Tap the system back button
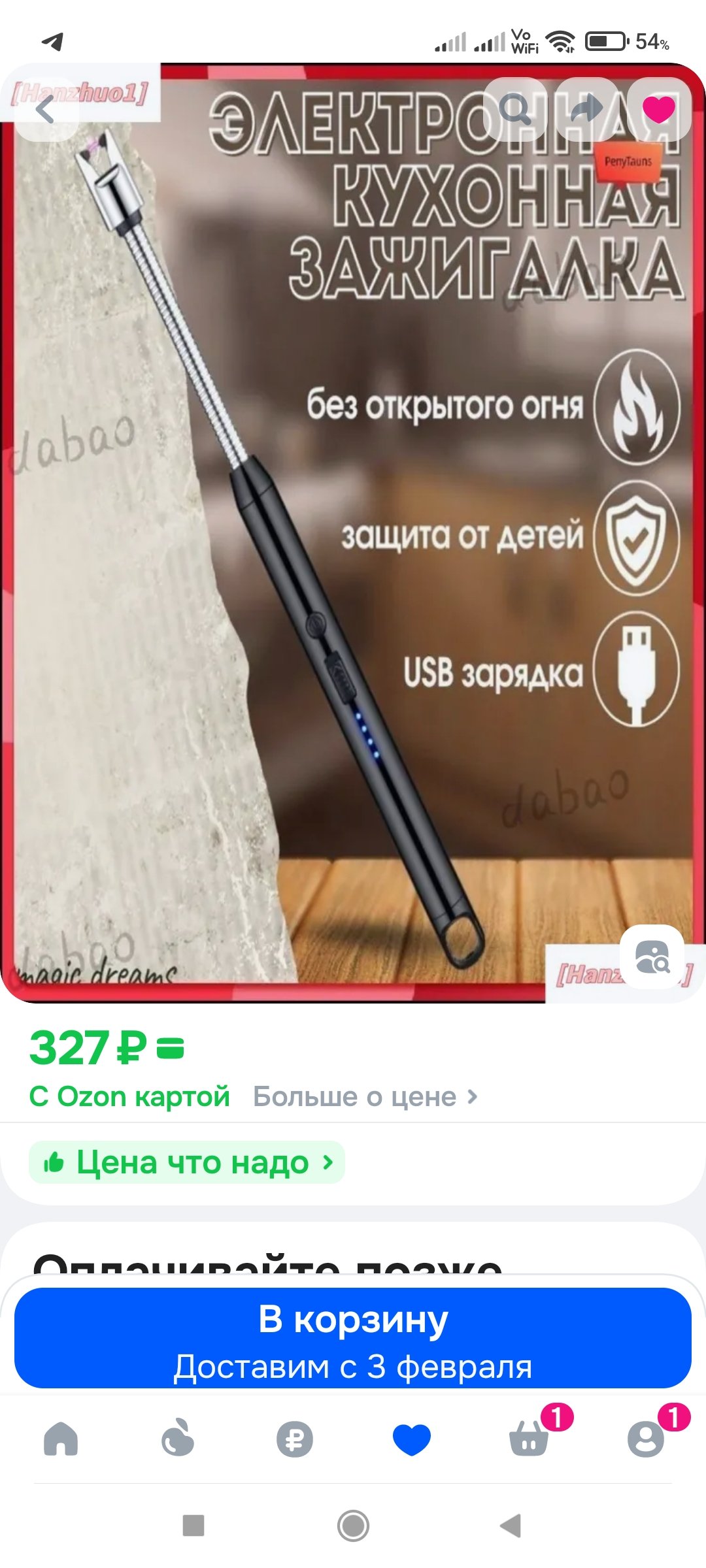706x1568 pixels. coord(511,1526)
